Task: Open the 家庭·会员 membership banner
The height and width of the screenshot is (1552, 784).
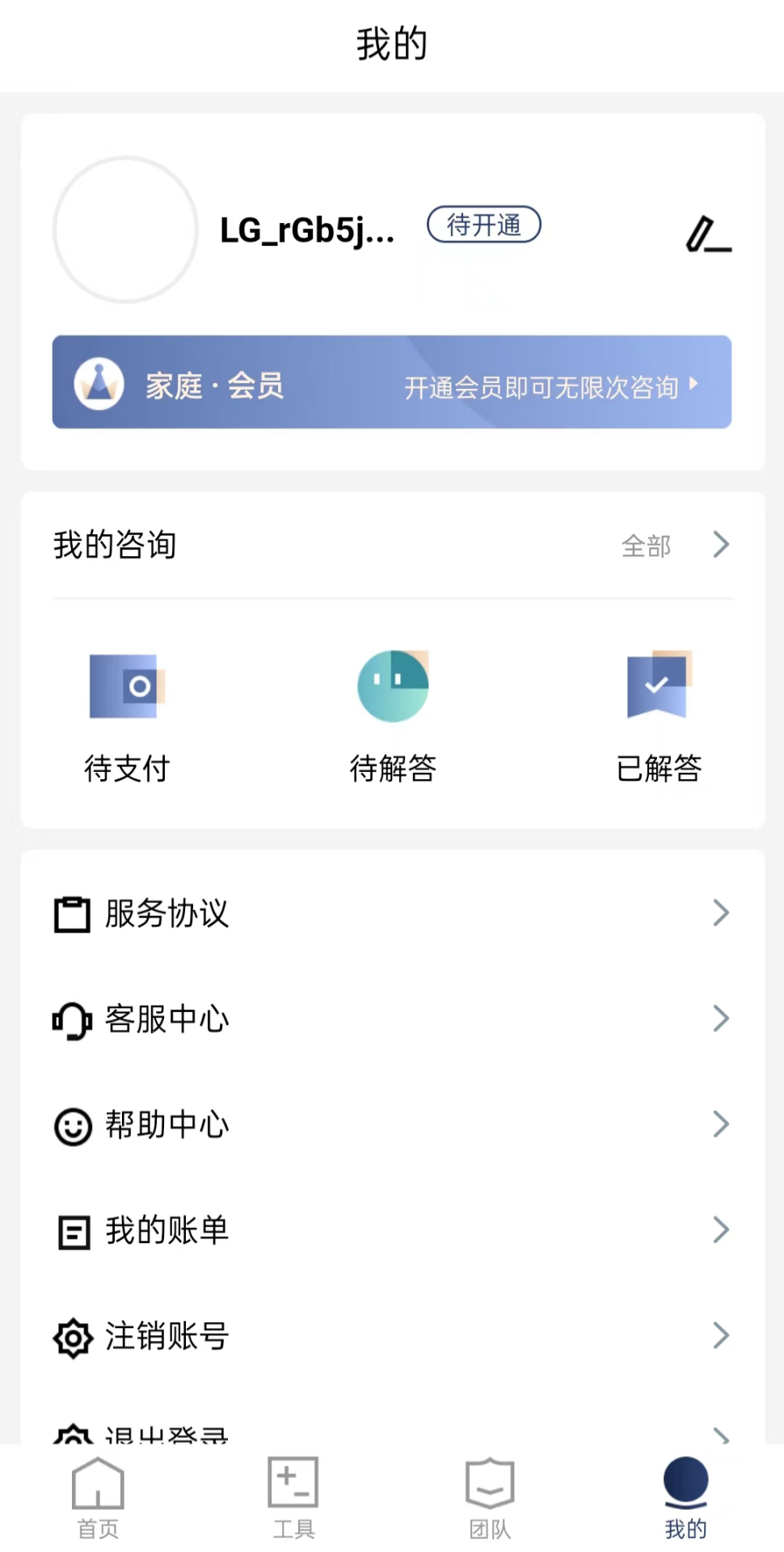Action: click(392, 382)
